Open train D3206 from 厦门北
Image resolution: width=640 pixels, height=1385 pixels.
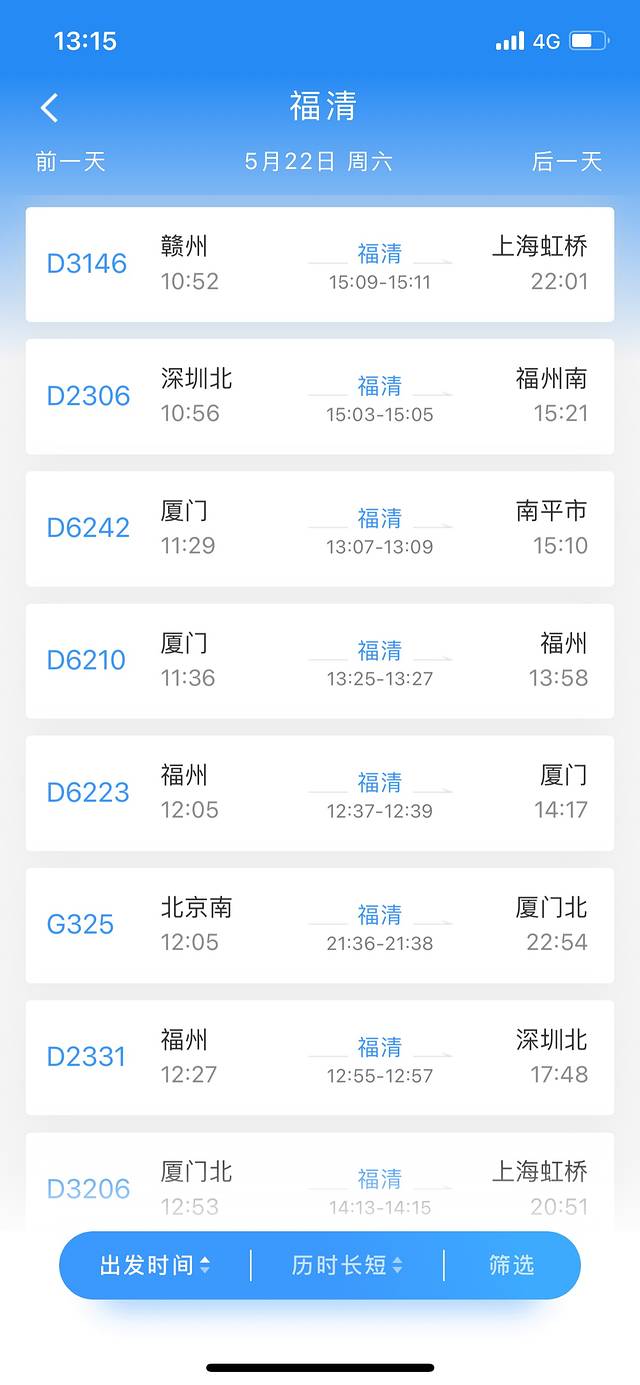320,1185
